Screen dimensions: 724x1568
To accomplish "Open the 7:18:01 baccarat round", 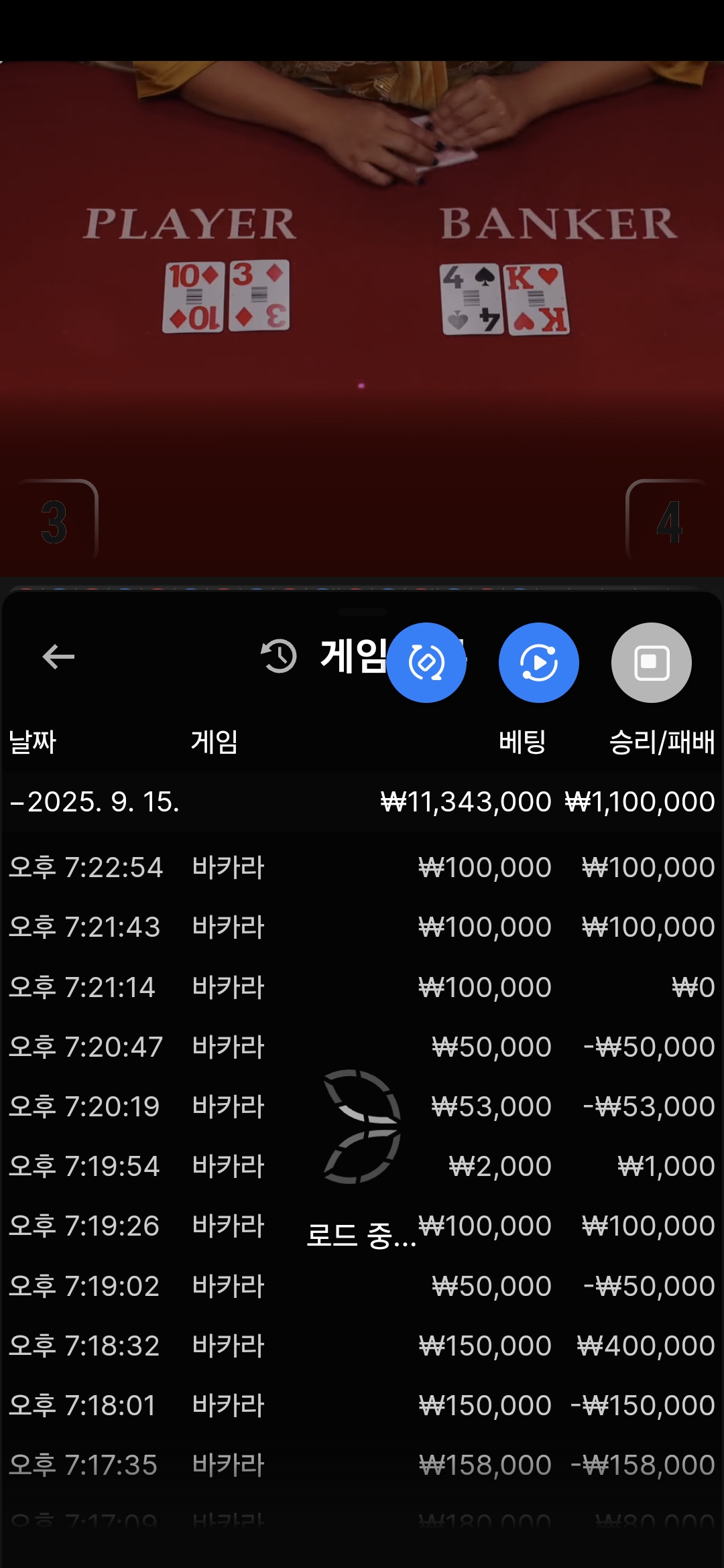I will click(362, 1405).
